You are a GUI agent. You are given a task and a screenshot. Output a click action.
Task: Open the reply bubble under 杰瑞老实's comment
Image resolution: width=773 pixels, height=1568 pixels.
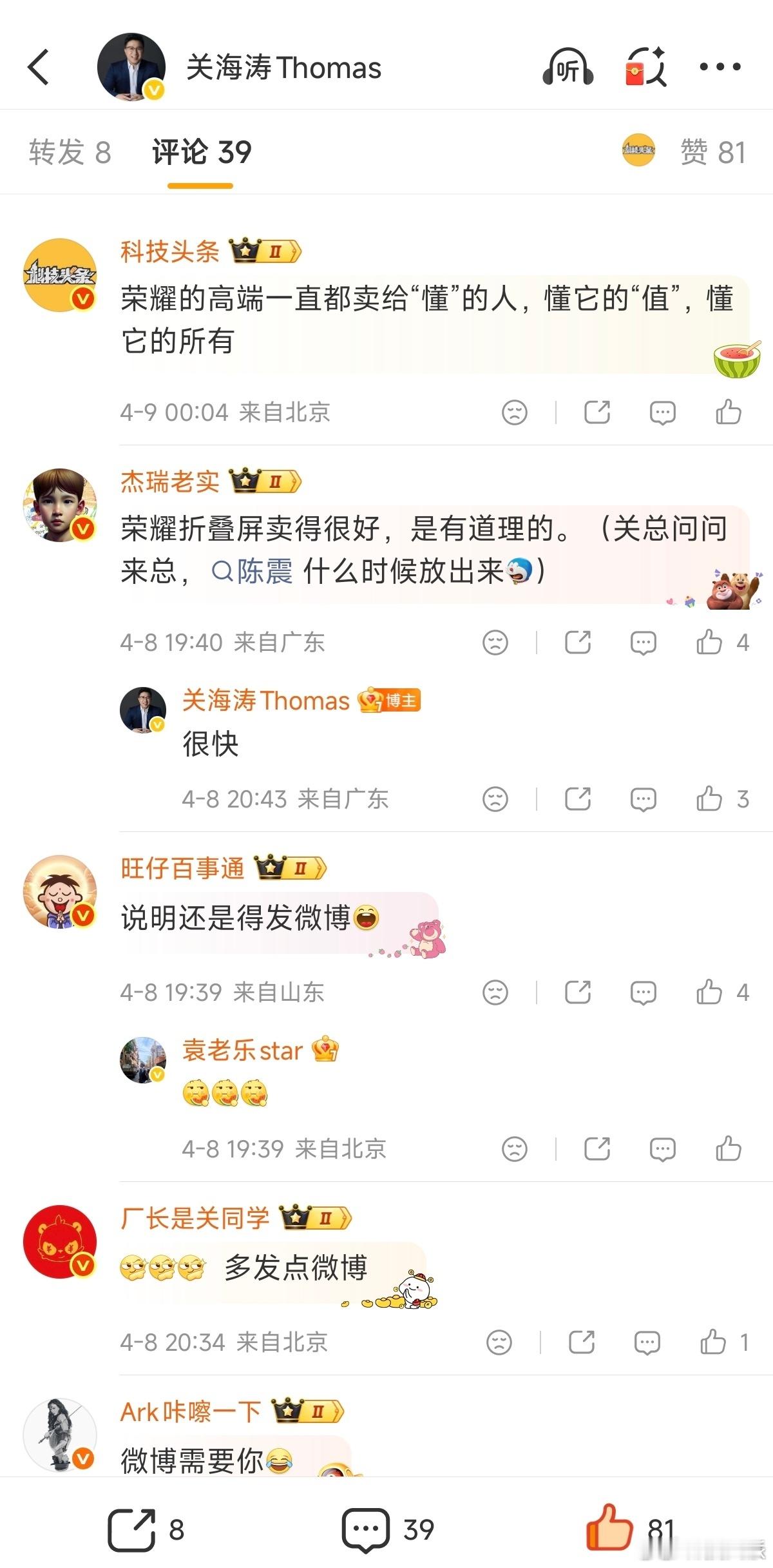tap(642, 641)
